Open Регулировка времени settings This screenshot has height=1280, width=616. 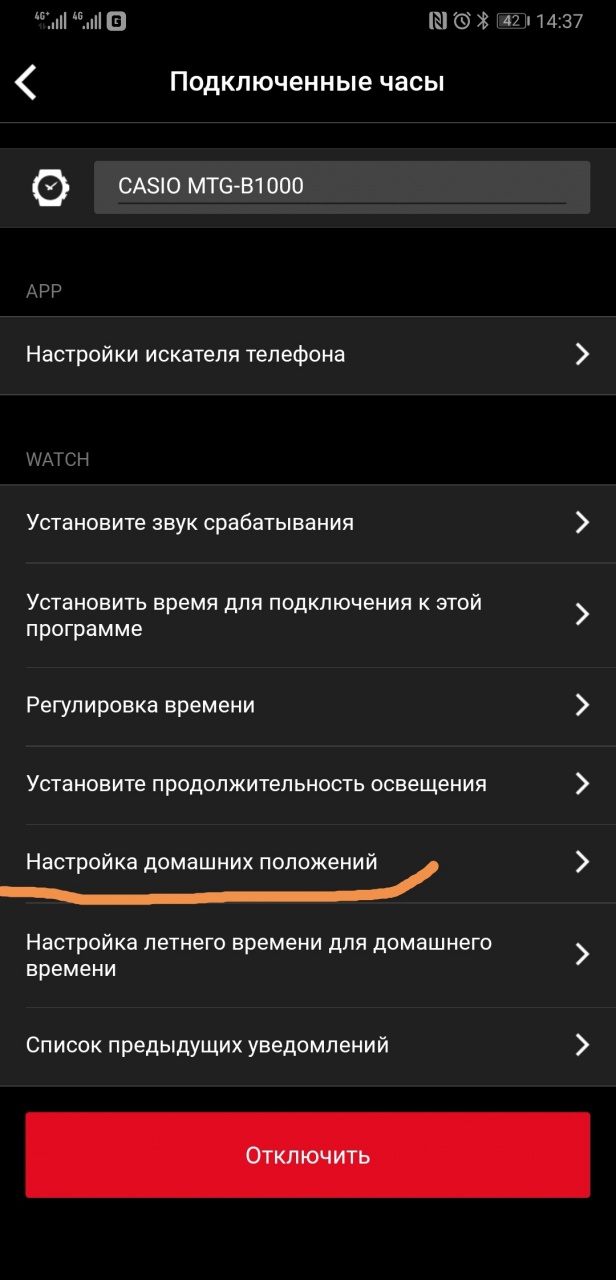coord(308,705)
